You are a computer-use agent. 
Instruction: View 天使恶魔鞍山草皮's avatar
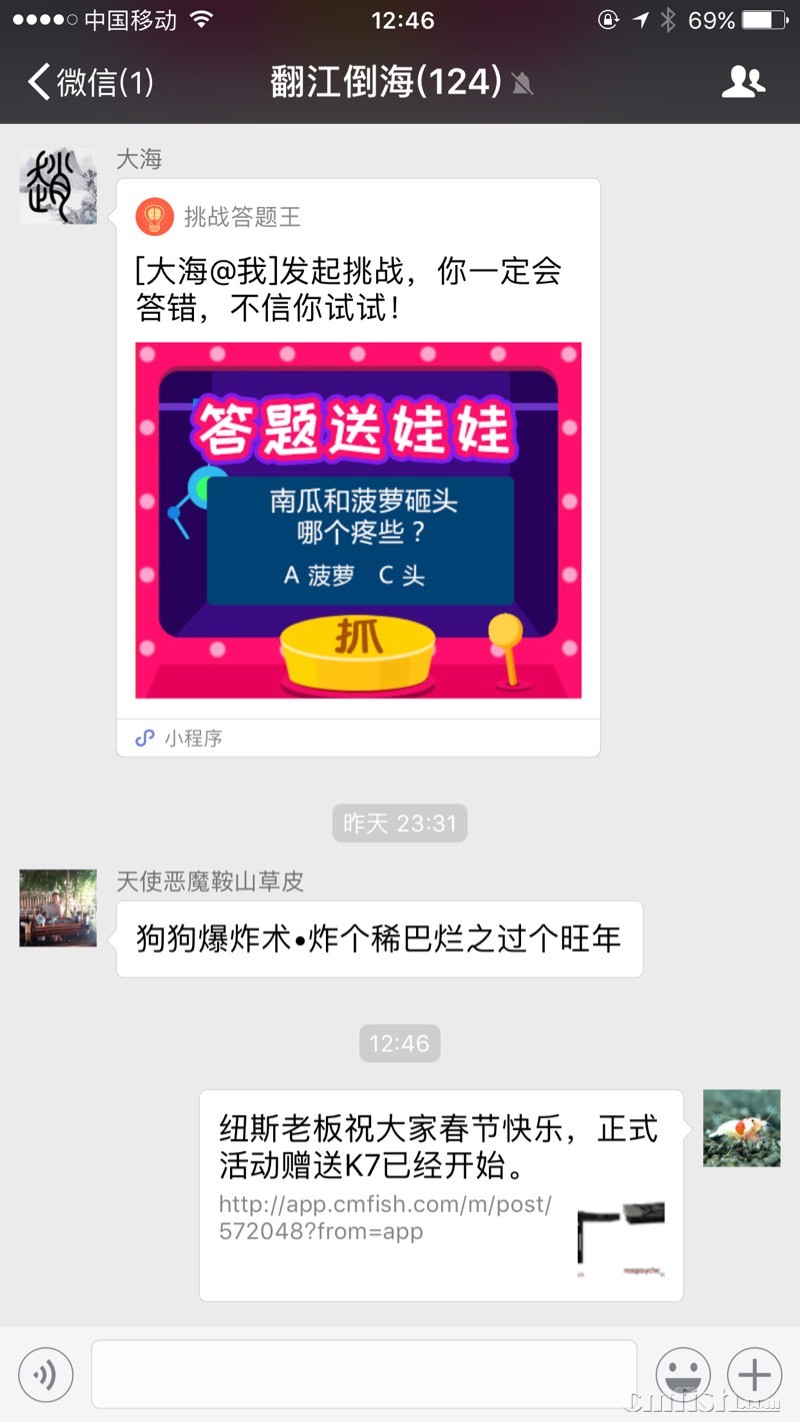click(x=58, y=908)
